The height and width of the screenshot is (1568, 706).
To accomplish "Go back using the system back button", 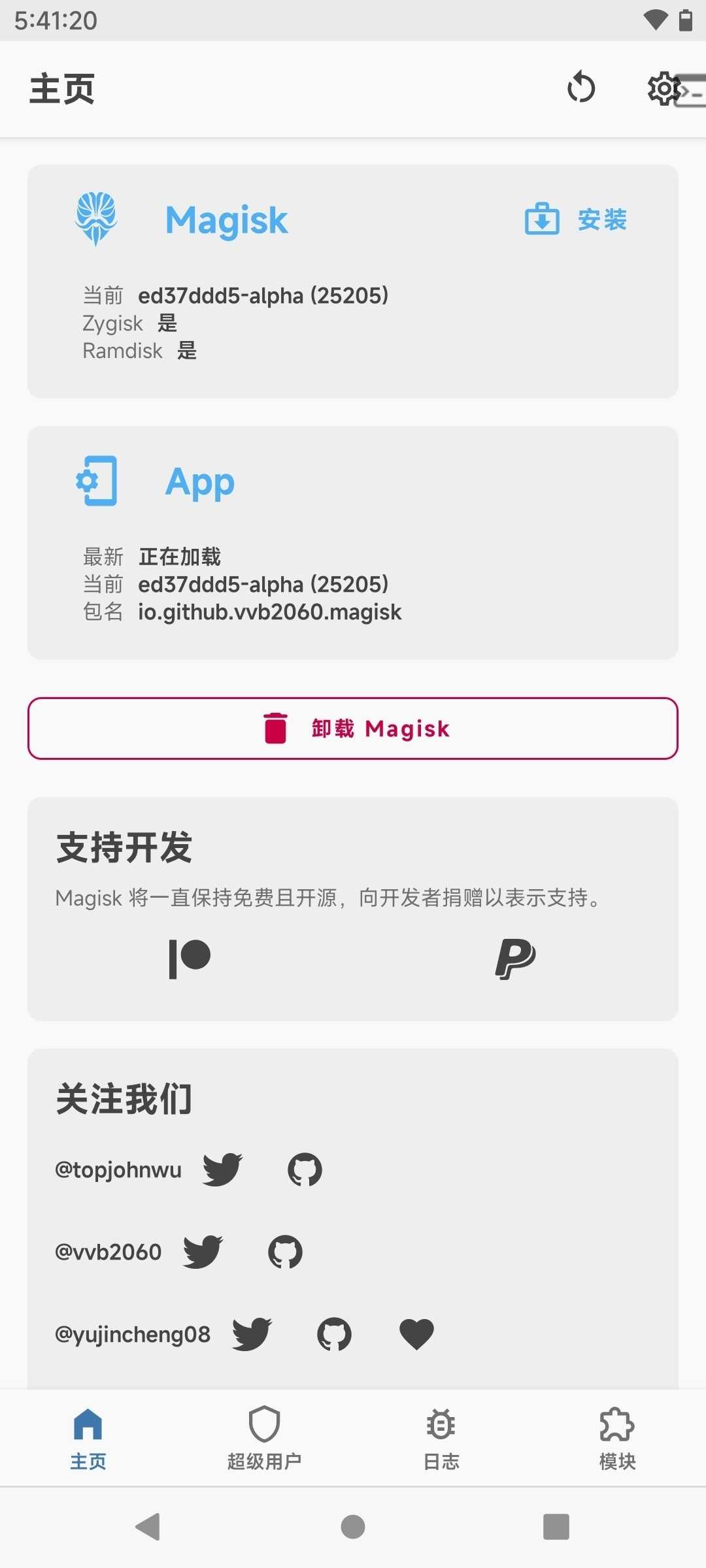I will coord(148,1527).
